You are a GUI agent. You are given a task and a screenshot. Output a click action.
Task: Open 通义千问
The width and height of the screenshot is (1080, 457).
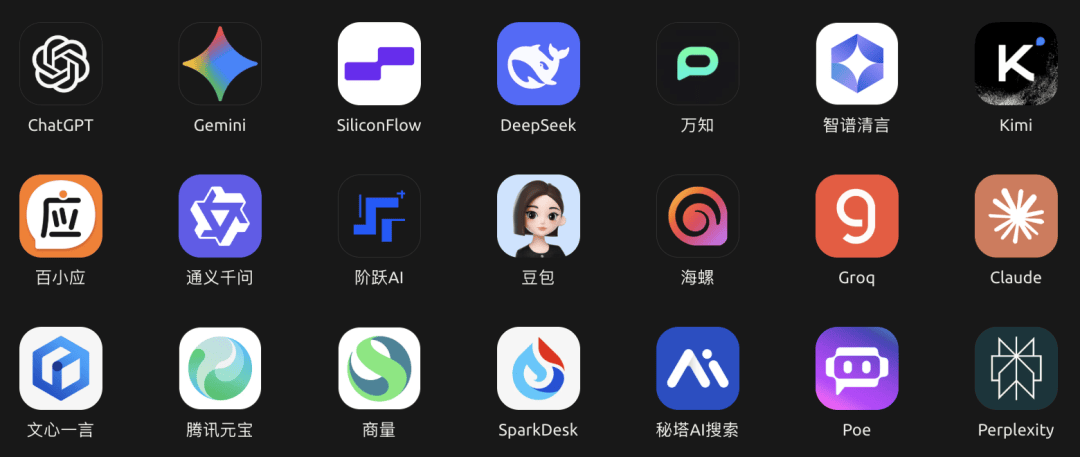click(x=220, y=216)
